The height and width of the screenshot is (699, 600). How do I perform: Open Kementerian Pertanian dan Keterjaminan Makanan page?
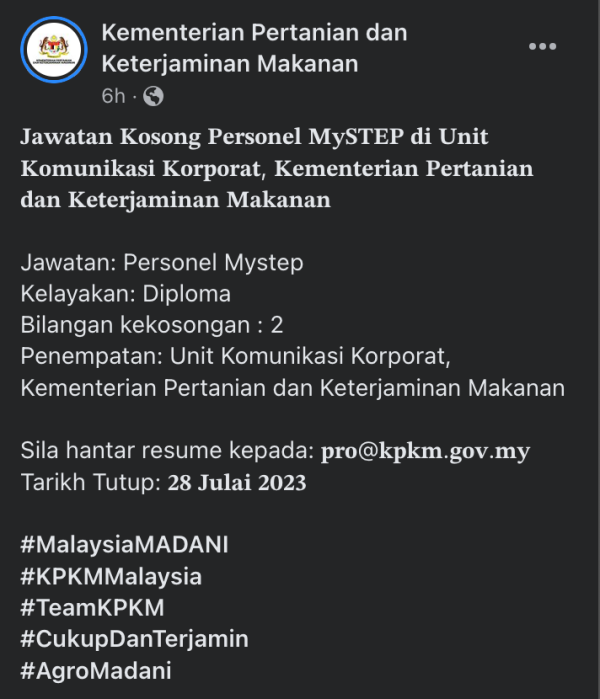tap(254, 48)
